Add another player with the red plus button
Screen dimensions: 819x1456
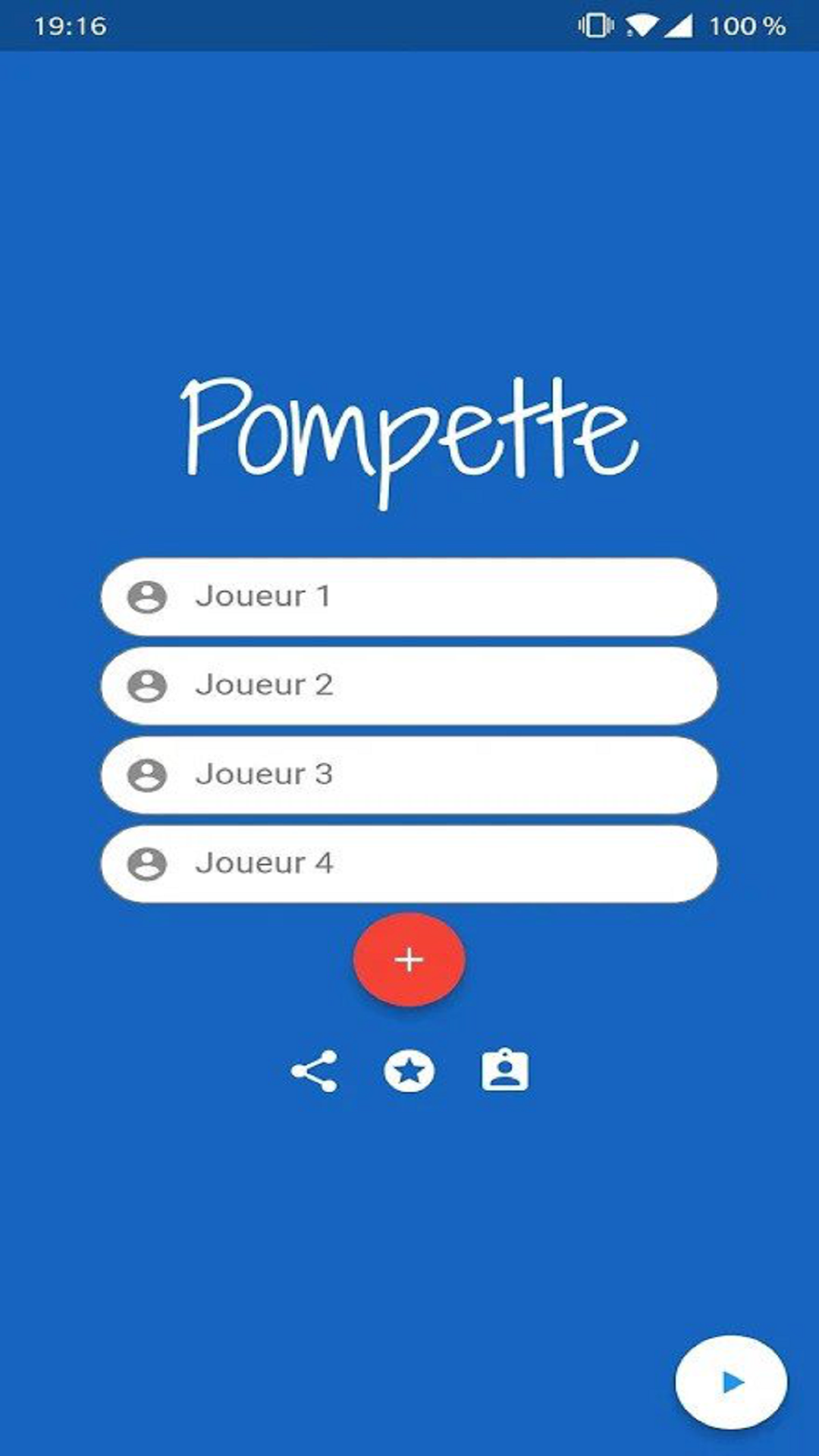(409, 959)
